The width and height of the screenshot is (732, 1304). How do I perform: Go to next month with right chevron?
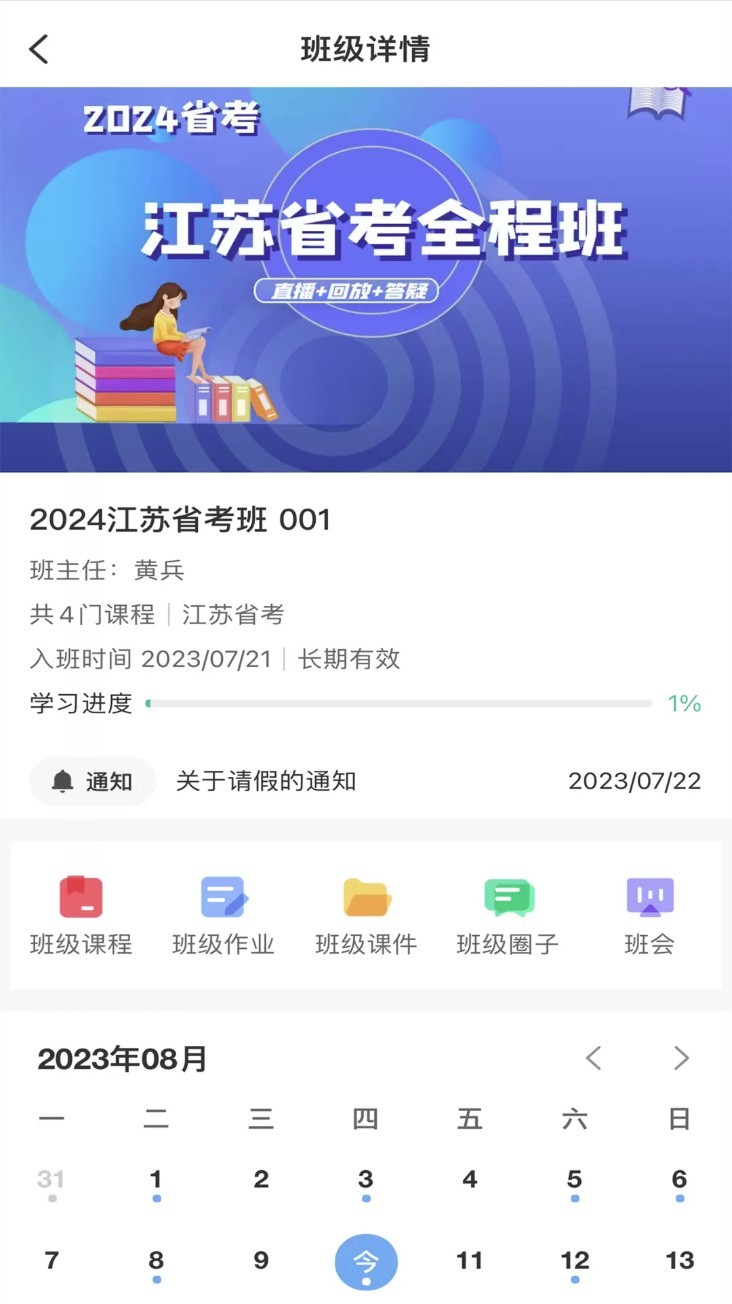[682, 1058]
